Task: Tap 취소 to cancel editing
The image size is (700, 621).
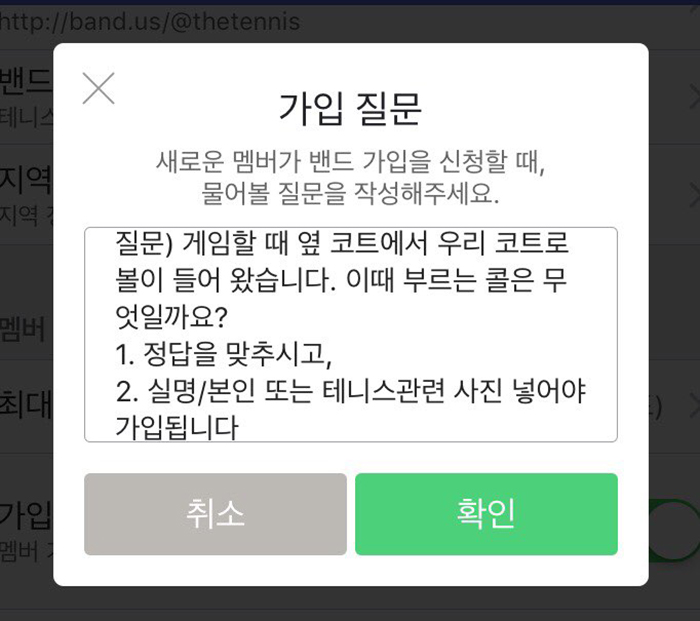Action: click(215, 514)
